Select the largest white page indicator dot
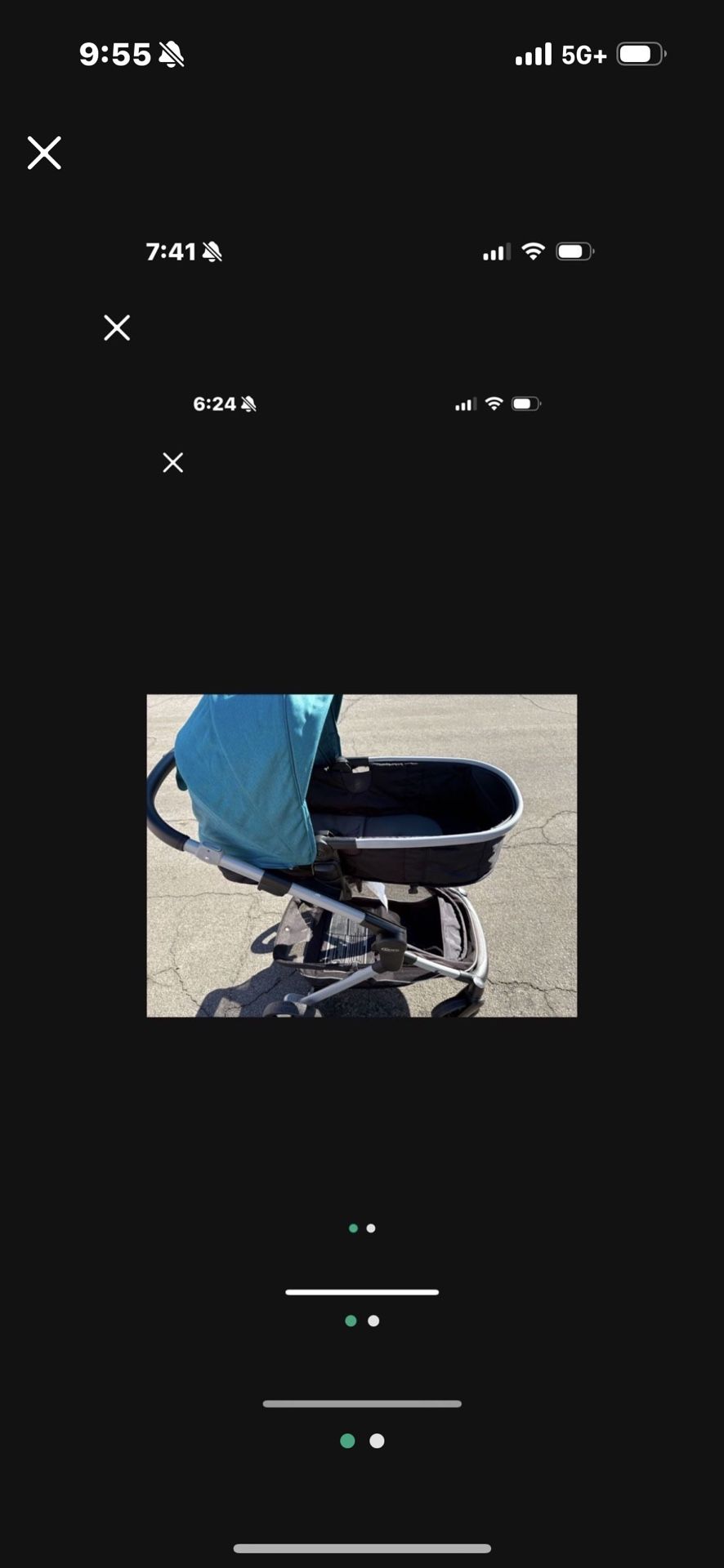724x1568 pixels. (377, 1441)
